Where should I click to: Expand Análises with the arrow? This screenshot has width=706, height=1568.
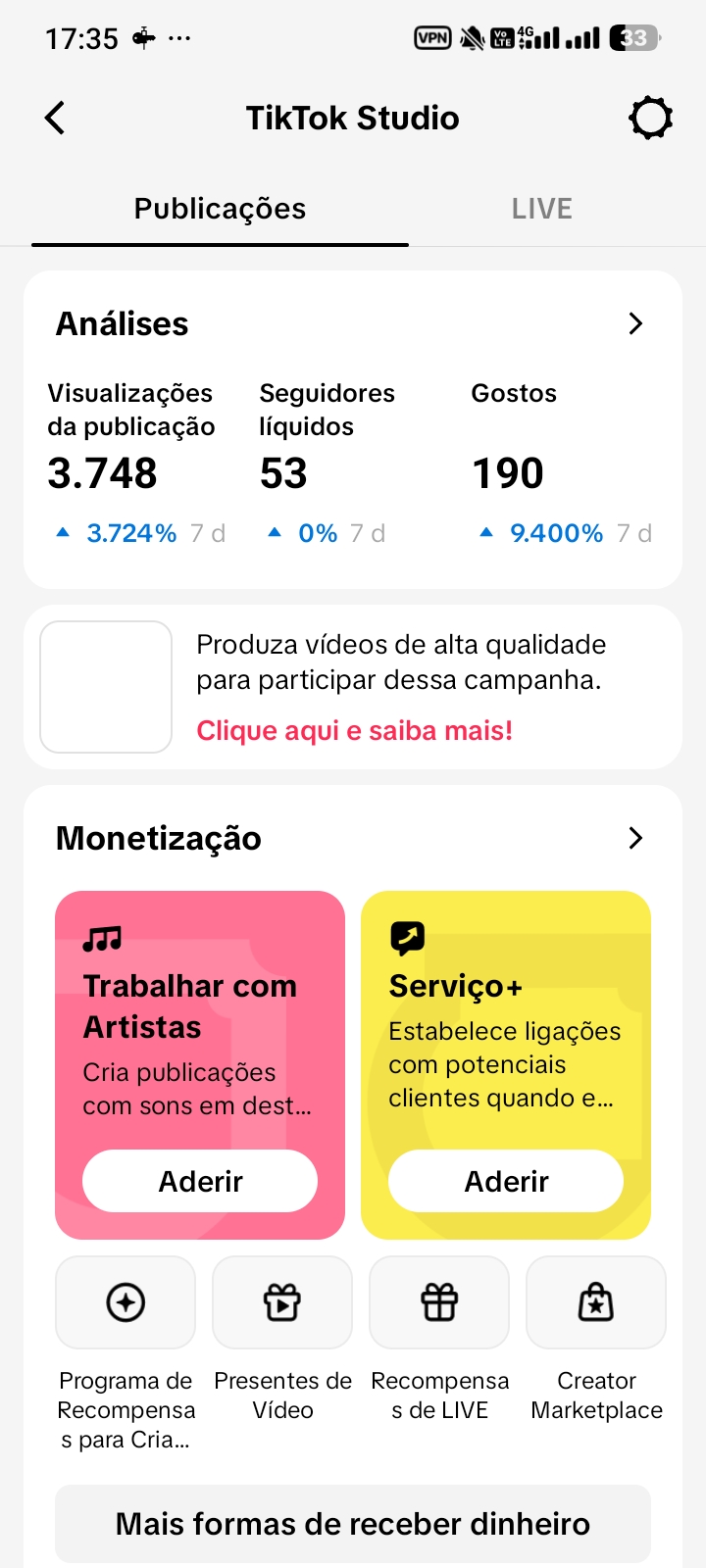[635, 323]
